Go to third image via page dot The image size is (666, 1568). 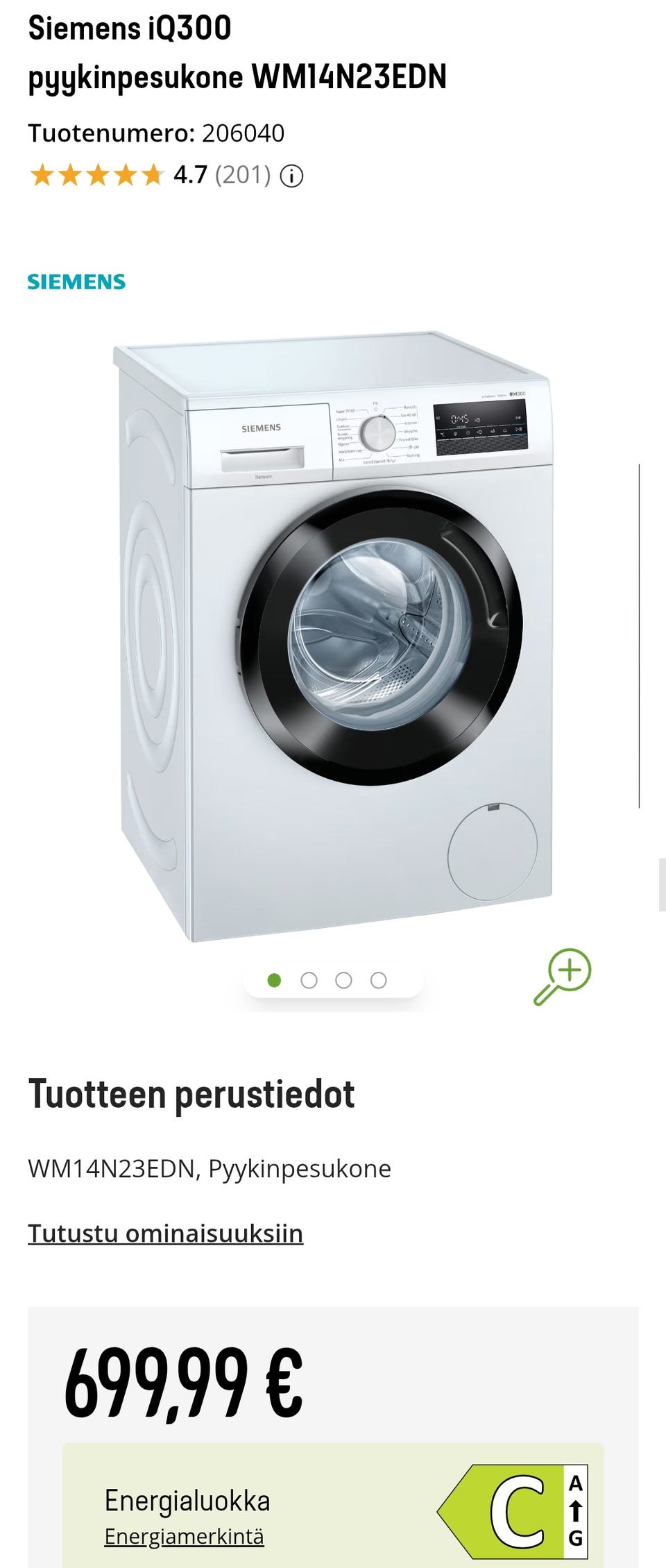point(343,980)
